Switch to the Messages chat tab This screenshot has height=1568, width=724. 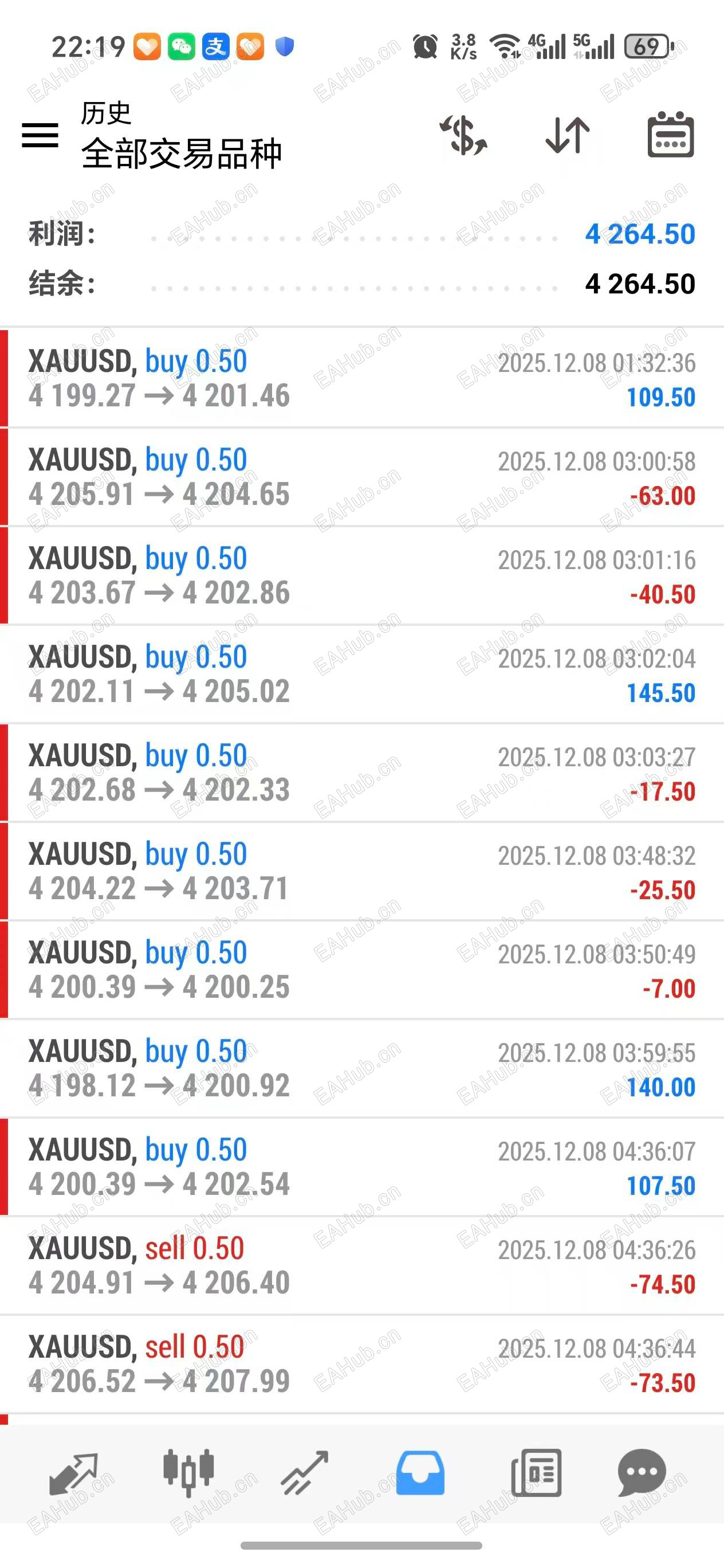(x=642, y=1474)
